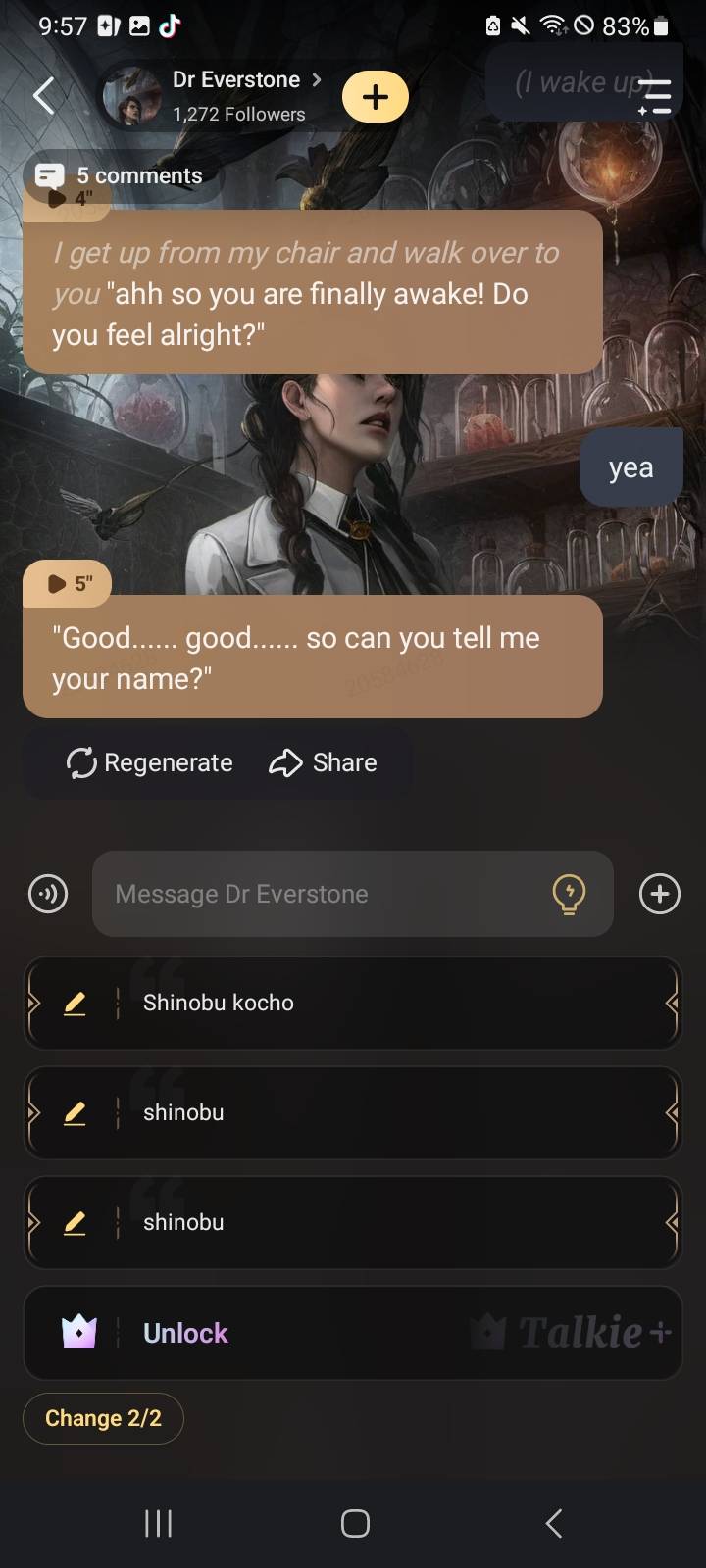Focus the Message Dr Everstone field
Viewport: 706px width, 1568px height.
tap(324, 894)
